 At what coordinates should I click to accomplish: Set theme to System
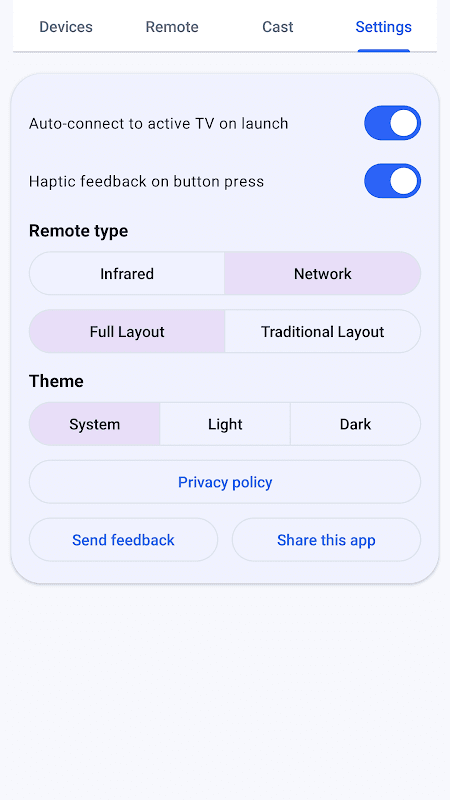pos(94,424)
